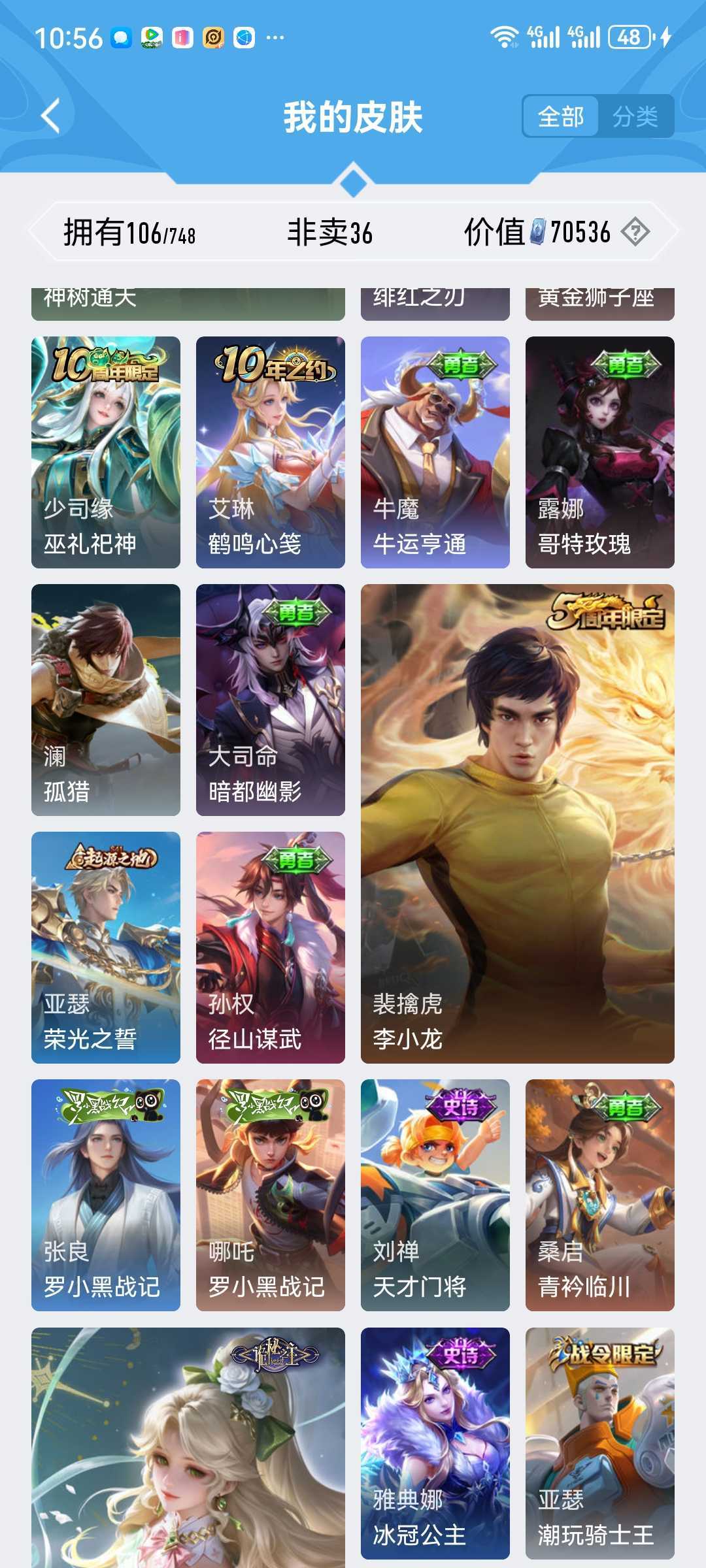View the 雅典娜 冰冠公主 skin
This screenshot has height=1568, width=706.
(435, 1443)
